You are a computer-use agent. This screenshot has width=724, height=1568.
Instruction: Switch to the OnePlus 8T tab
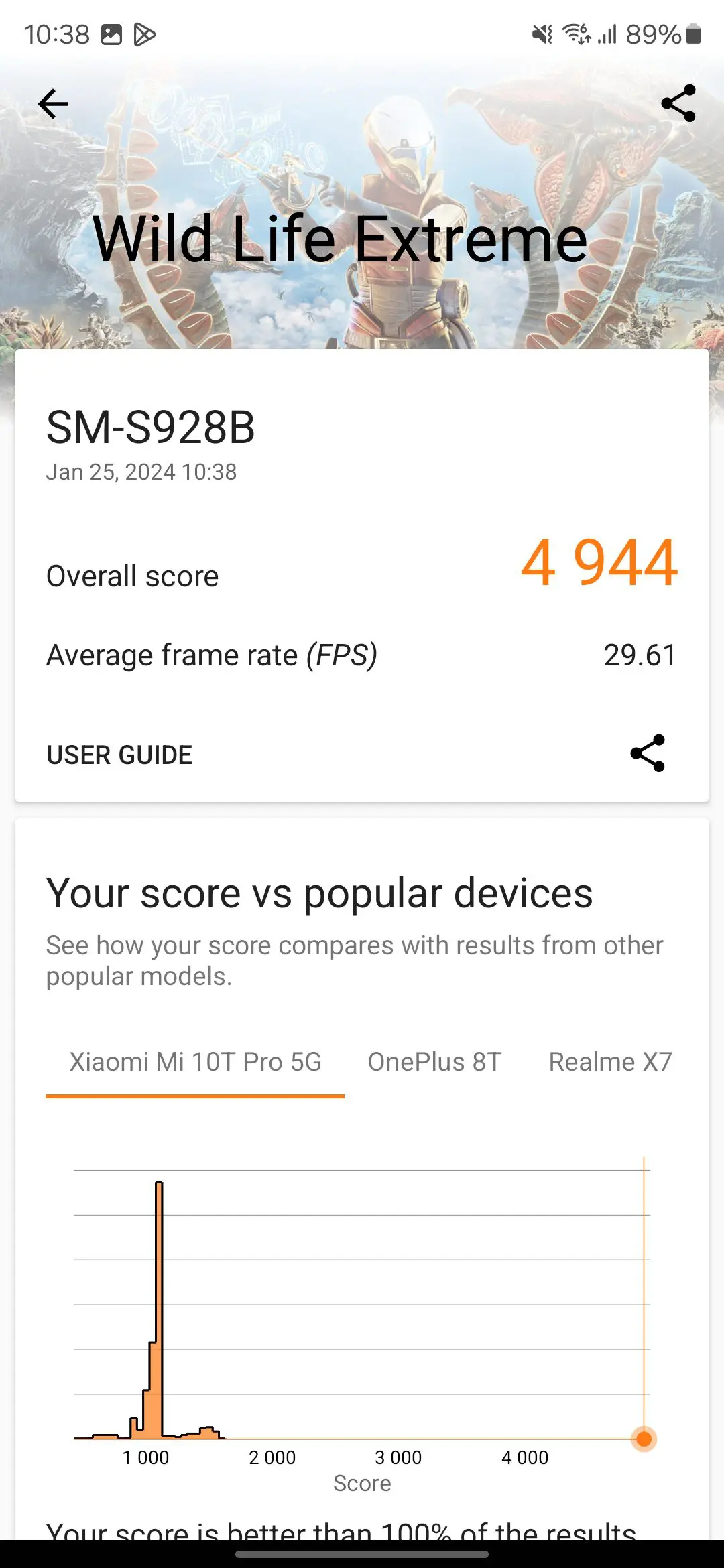tap(435, 1063)
